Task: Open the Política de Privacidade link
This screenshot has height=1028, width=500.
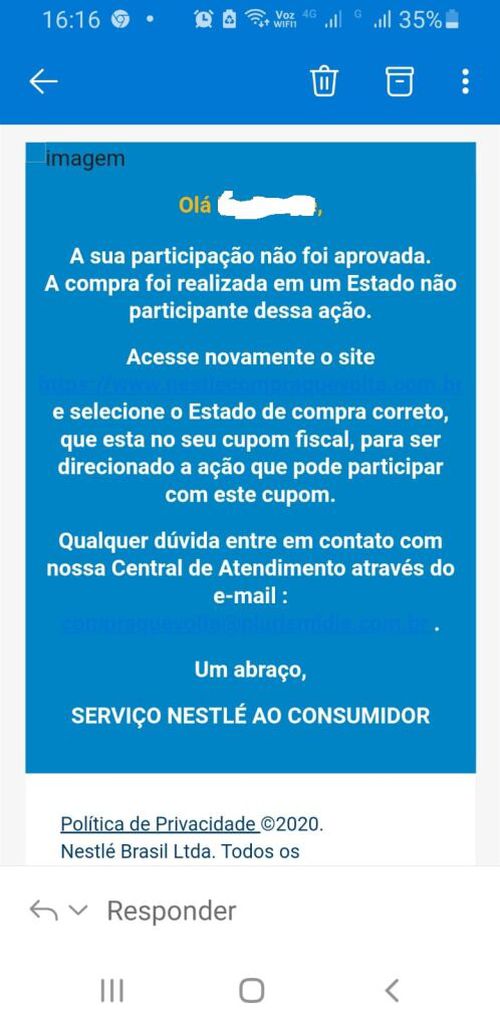Action: pyautogui.click(x=160, y=823)
